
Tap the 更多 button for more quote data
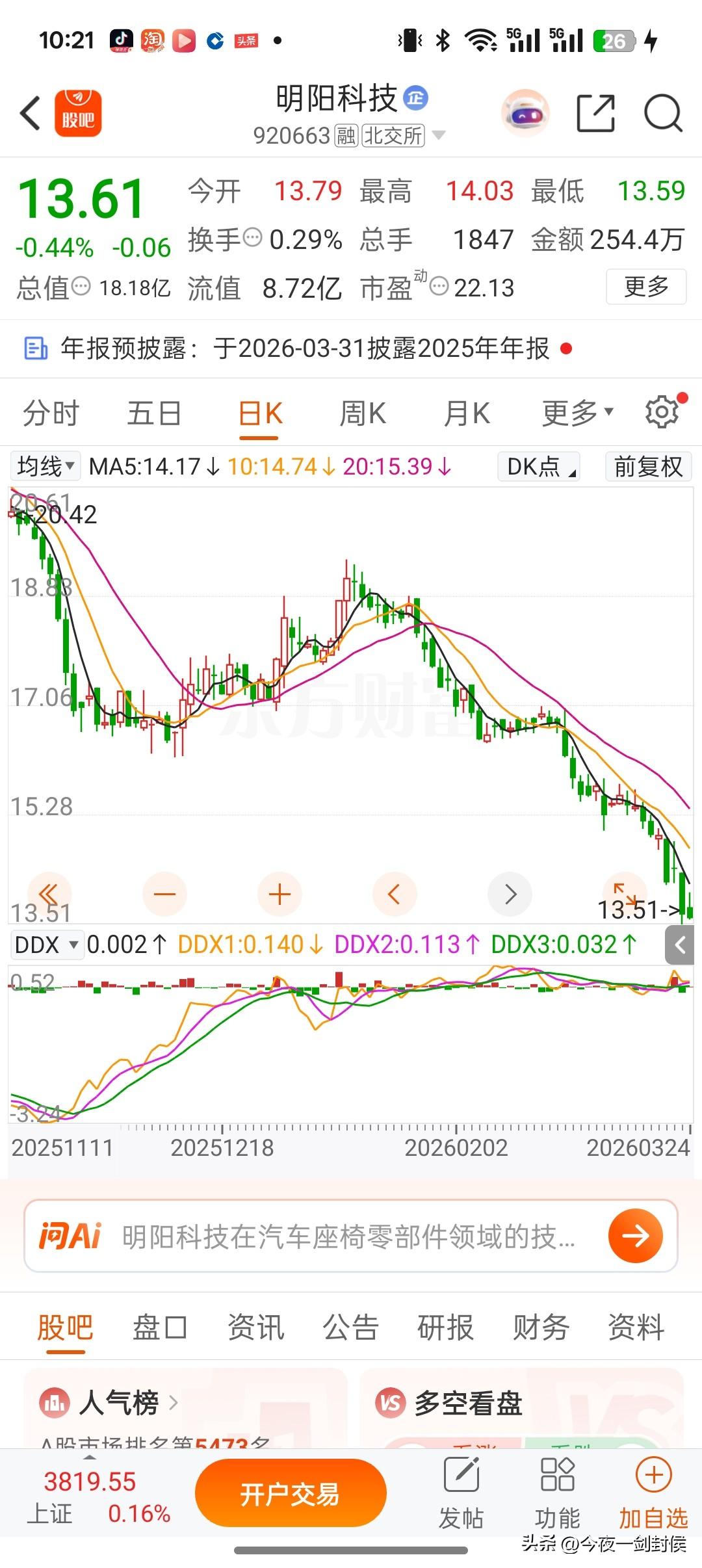coord(646,286)
